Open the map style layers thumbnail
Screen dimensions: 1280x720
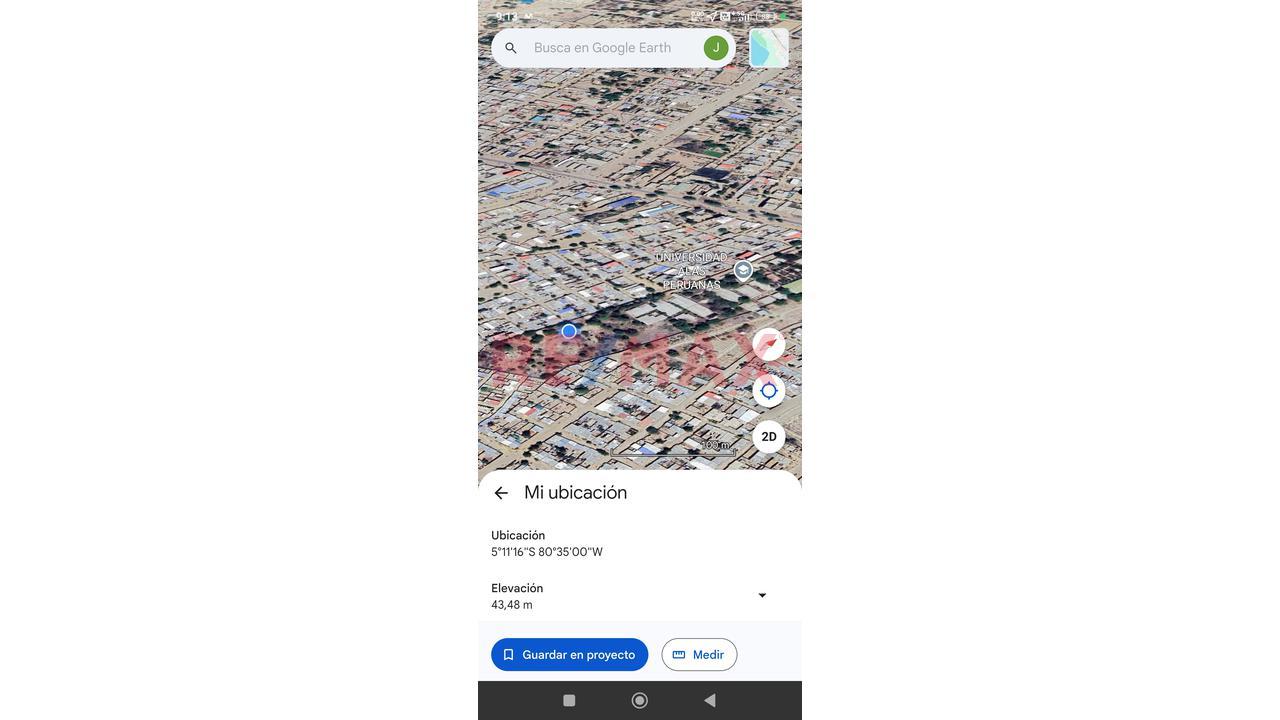point(769,48)
